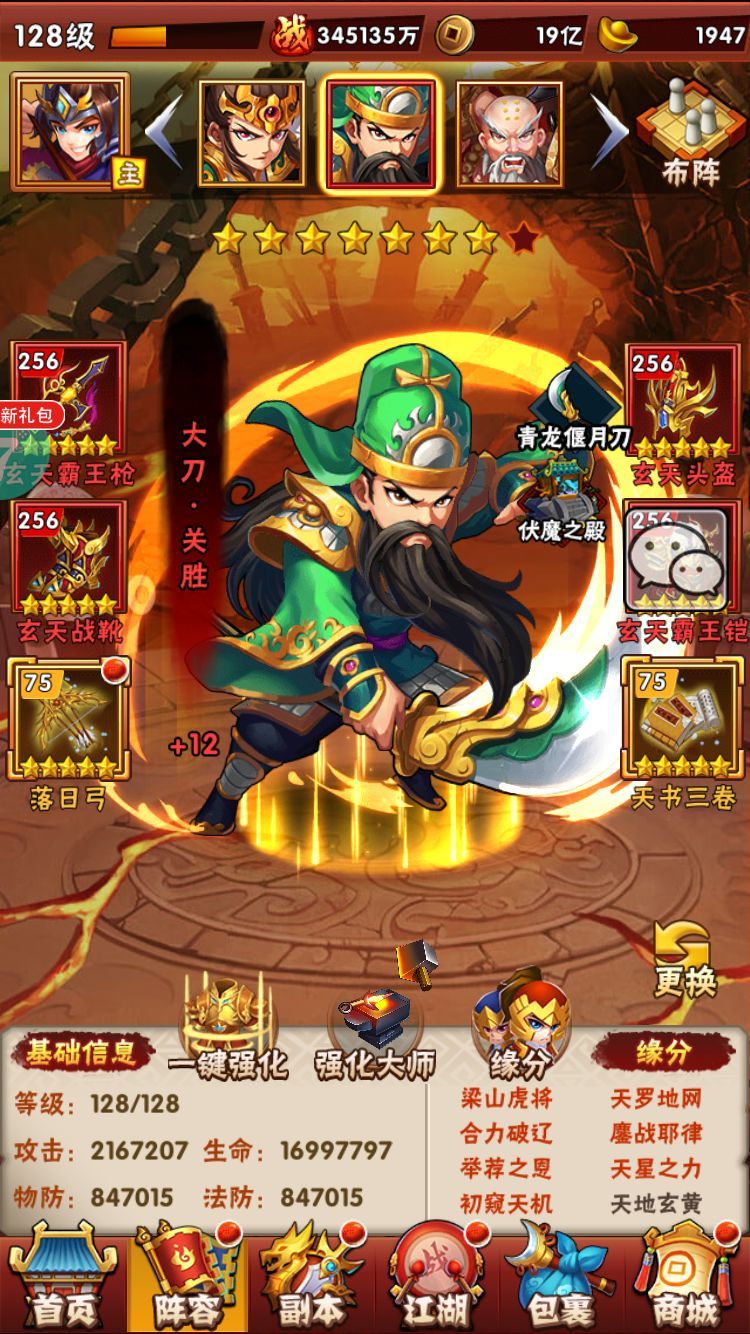The image size is (750, 1334).
Task: Tap the right arrow to show next heroes
Action: point(607,132)
